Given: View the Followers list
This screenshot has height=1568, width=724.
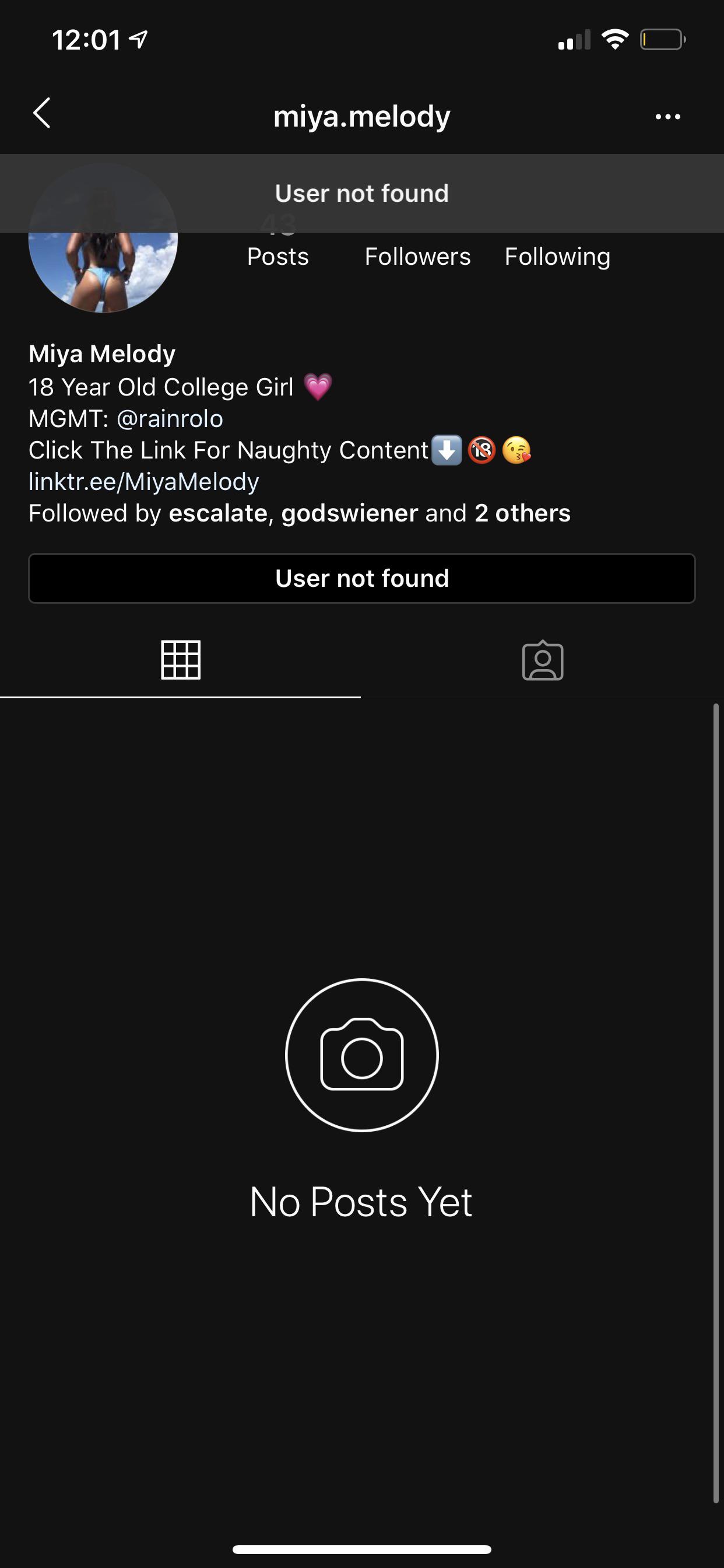Looking at the screenshot, I should [x=417, y=256].
